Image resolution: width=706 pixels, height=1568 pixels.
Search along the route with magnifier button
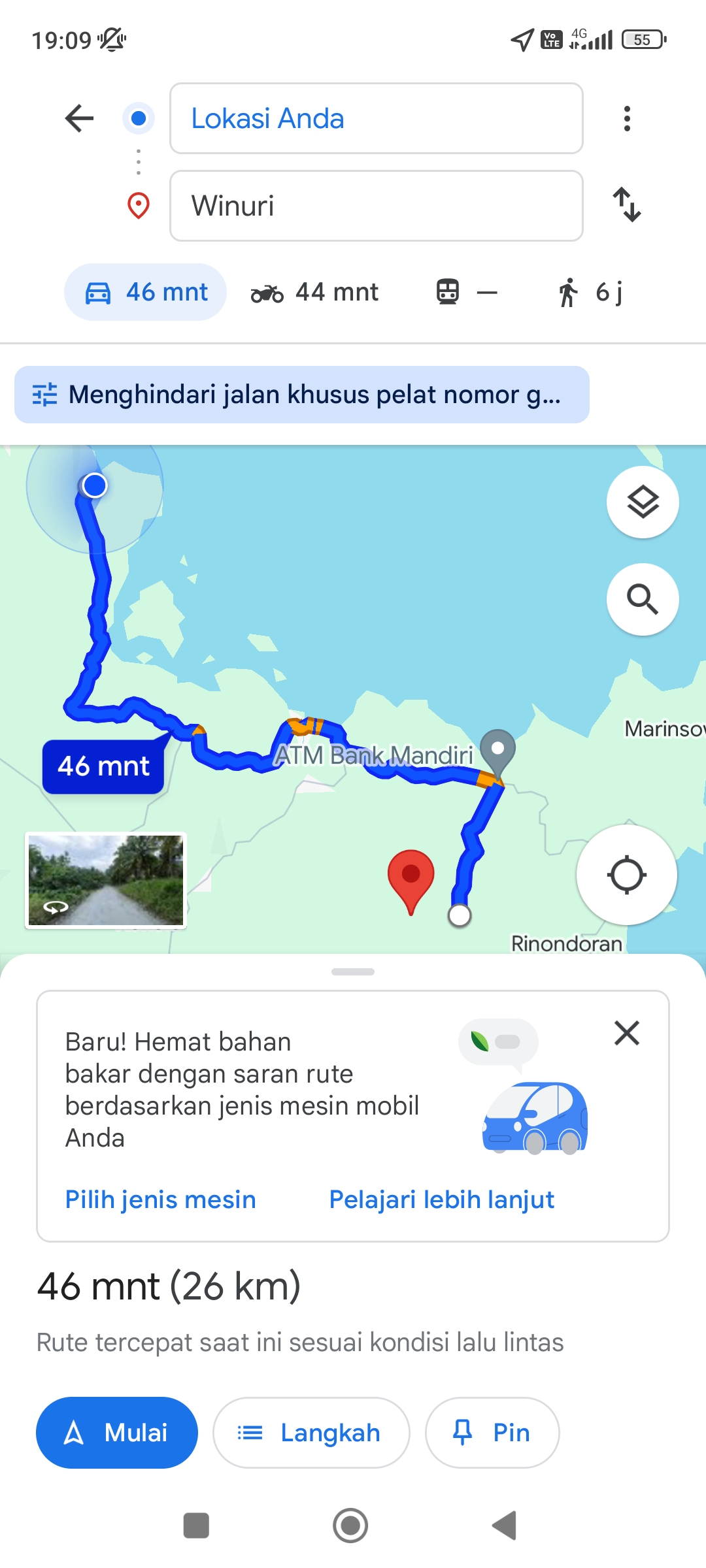(643, 599)
